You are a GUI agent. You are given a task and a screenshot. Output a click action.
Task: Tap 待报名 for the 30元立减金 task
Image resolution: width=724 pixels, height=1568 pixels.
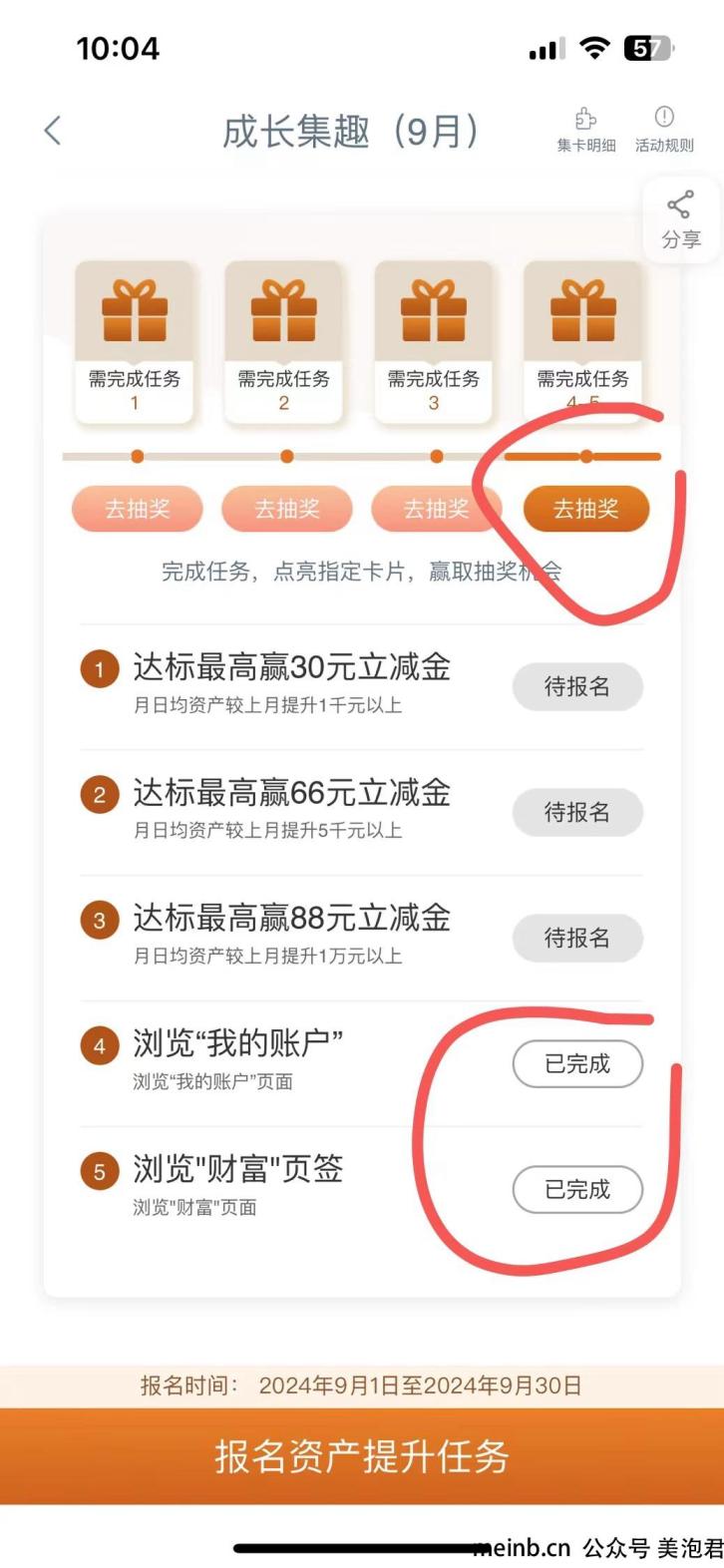(x=577, y=686)
